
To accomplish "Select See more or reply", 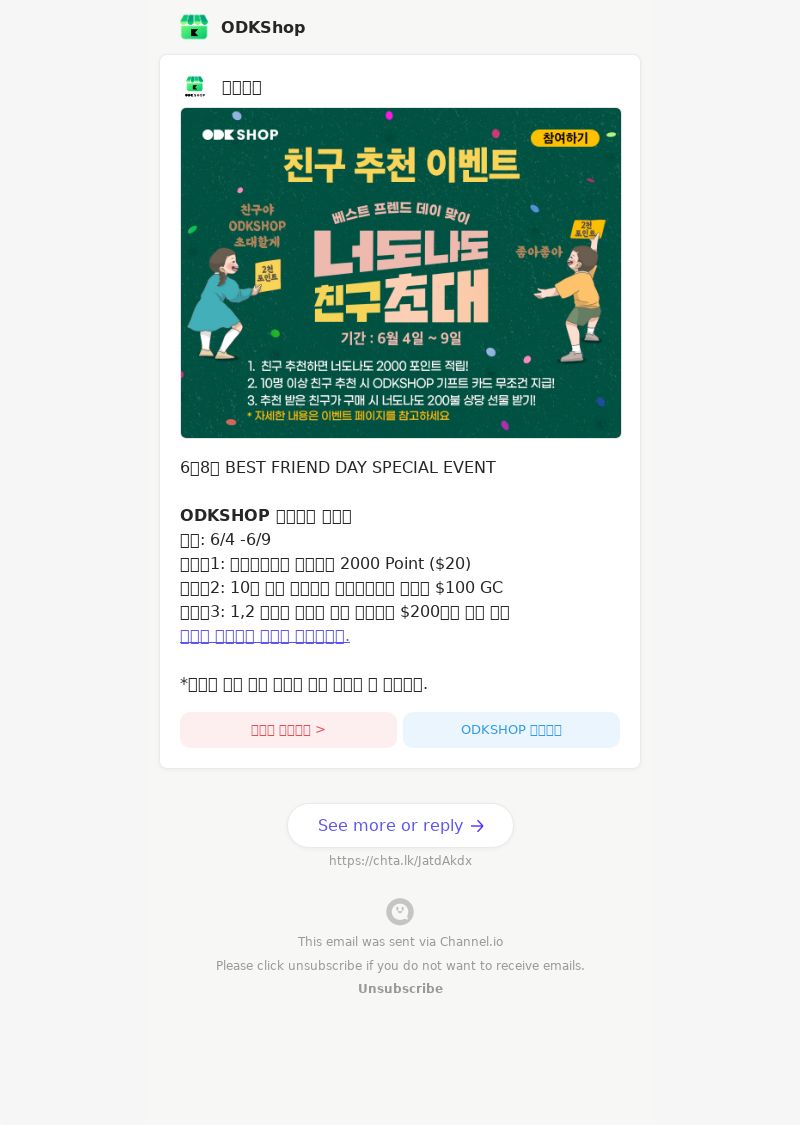I will [400, 826].
